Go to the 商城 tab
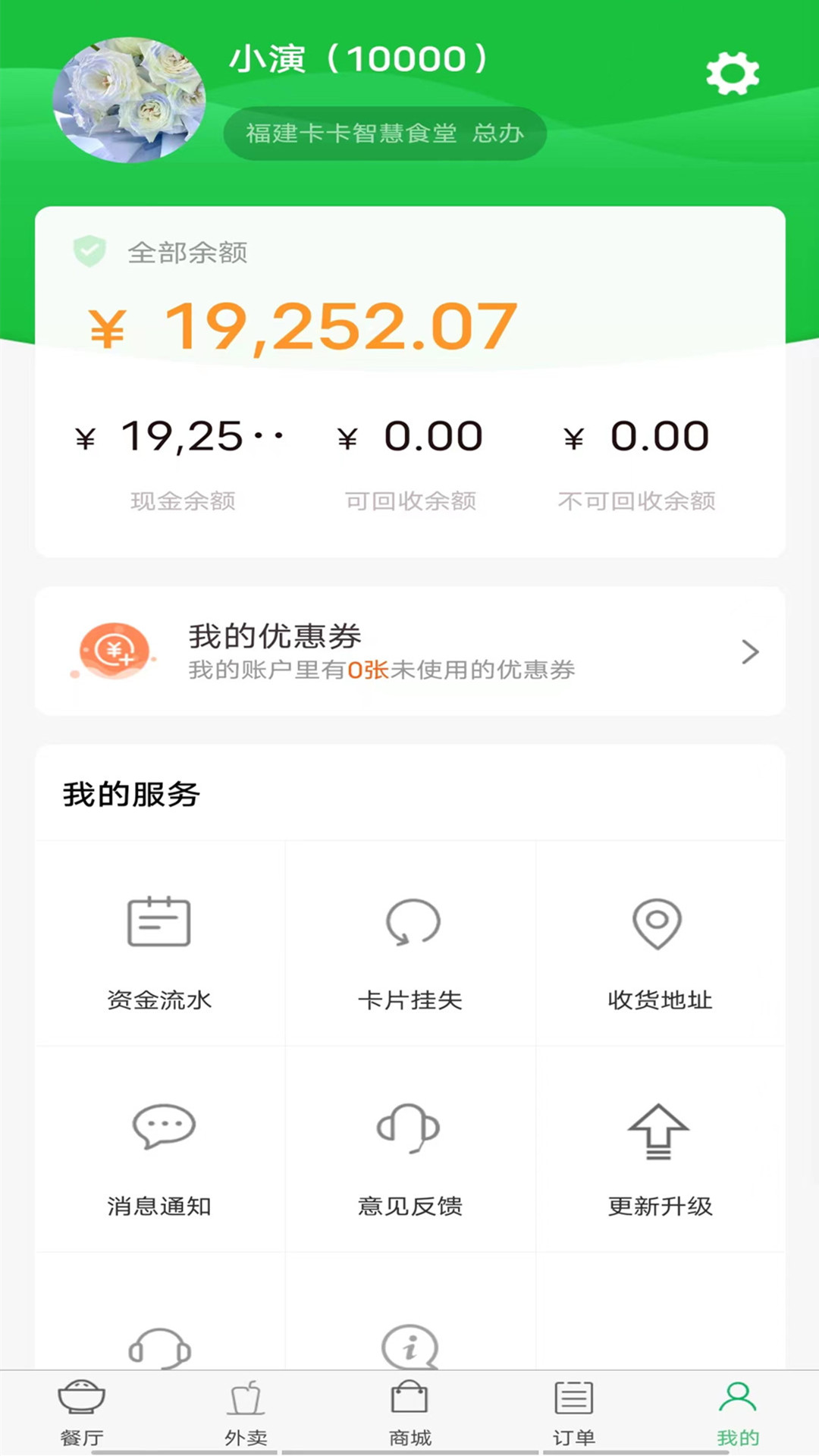 pos(409,1412)
